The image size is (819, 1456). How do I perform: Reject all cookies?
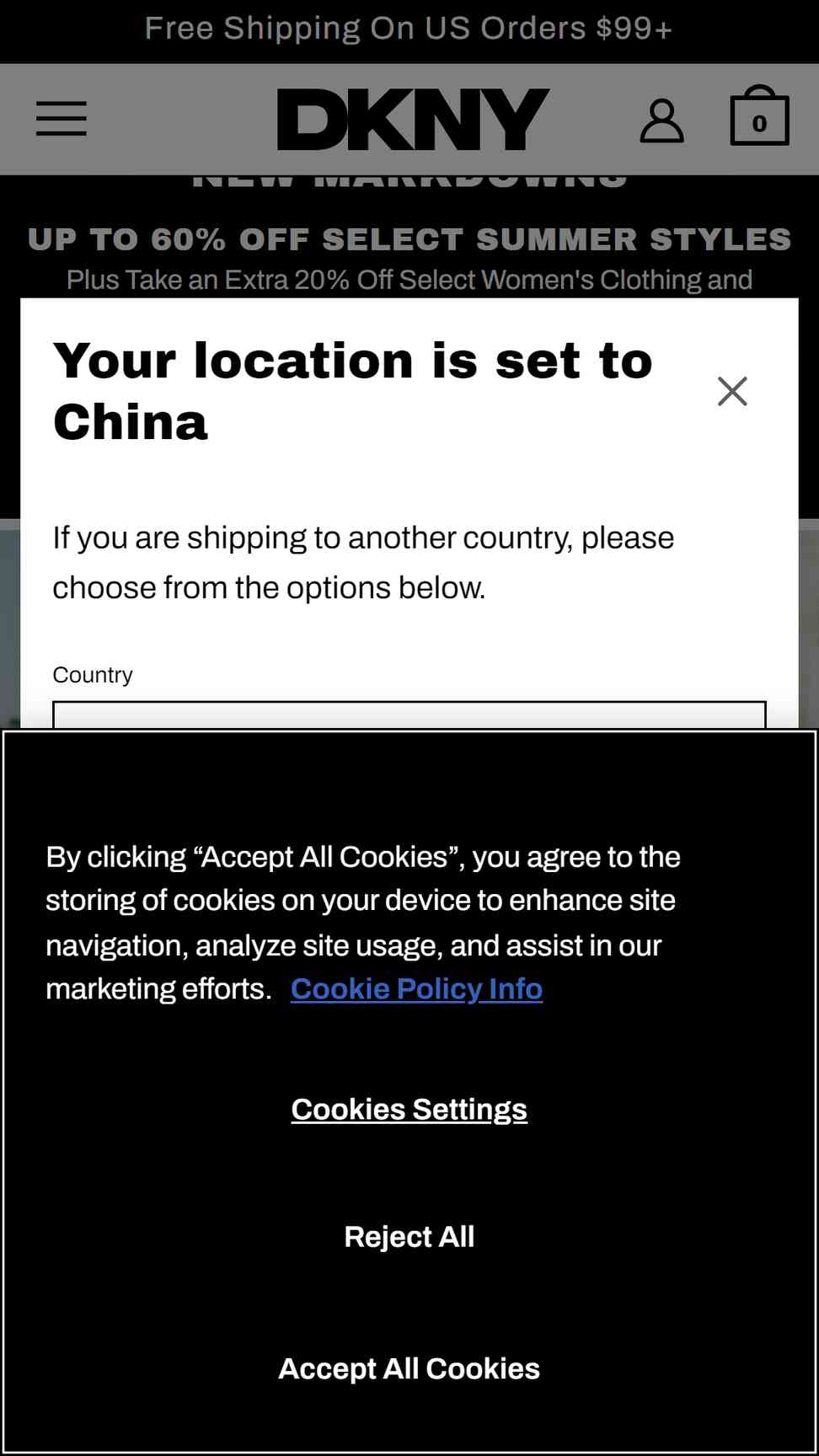[x=409, y=1237]
